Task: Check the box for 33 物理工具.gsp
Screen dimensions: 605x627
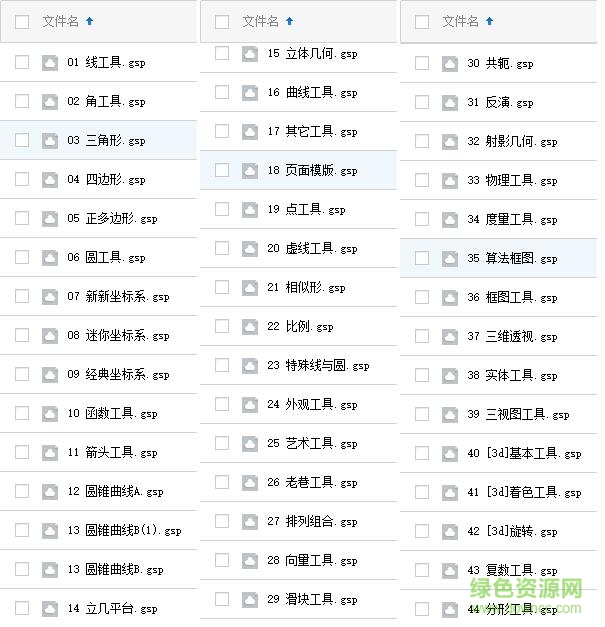Action: point(422,180)
